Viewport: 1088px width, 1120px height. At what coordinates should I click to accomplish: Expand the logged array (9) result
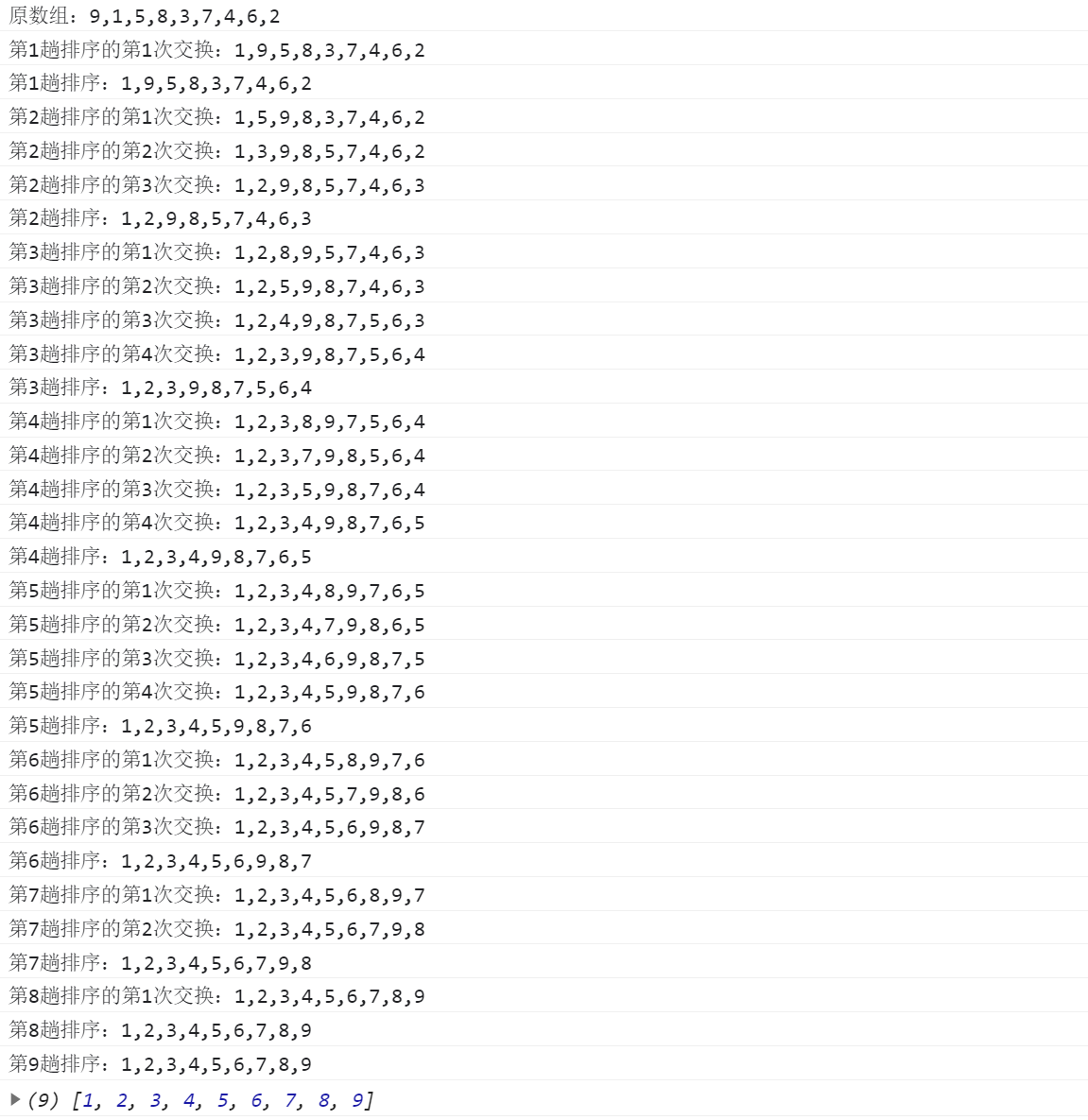pyautogui.click(x=15, y=1099)
